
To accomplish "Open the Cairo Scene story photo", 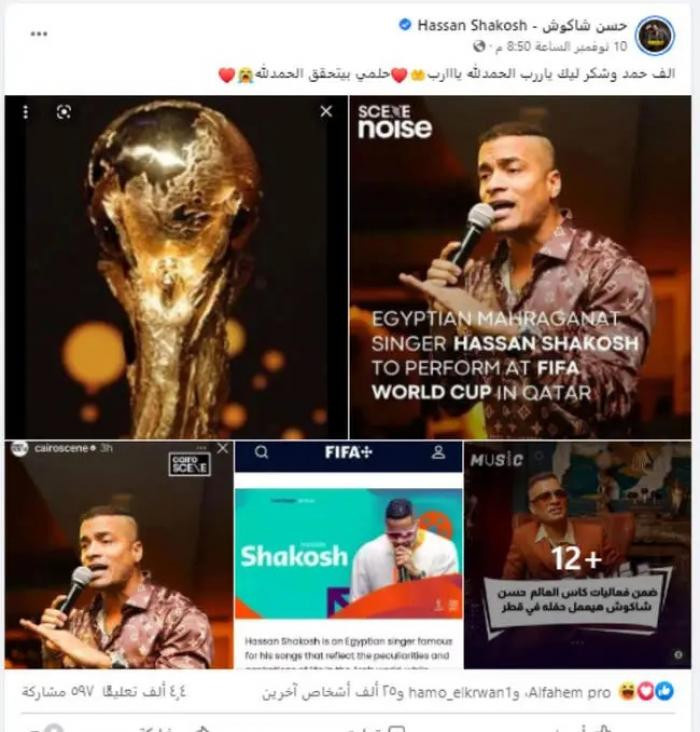I will [118, 554].
